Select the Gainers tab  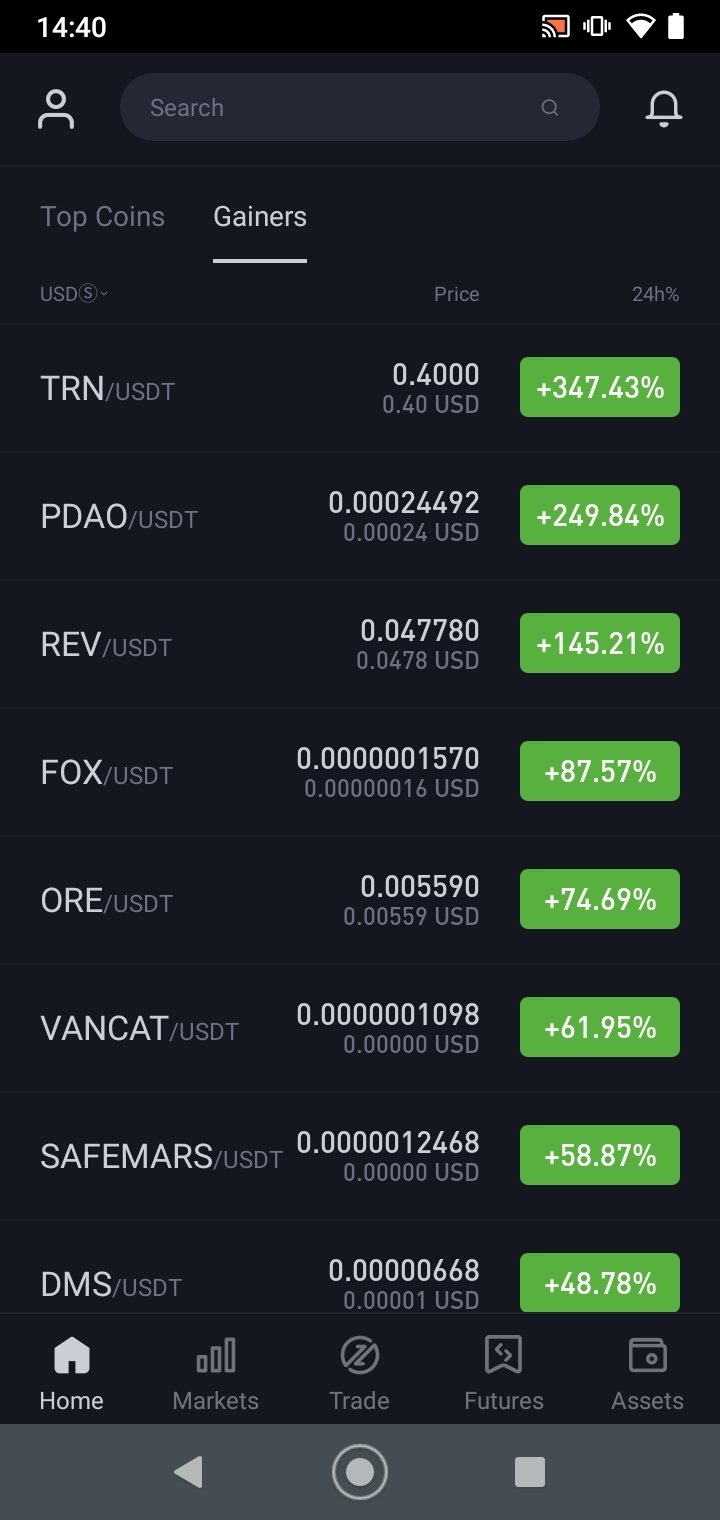tap(260, 217)
